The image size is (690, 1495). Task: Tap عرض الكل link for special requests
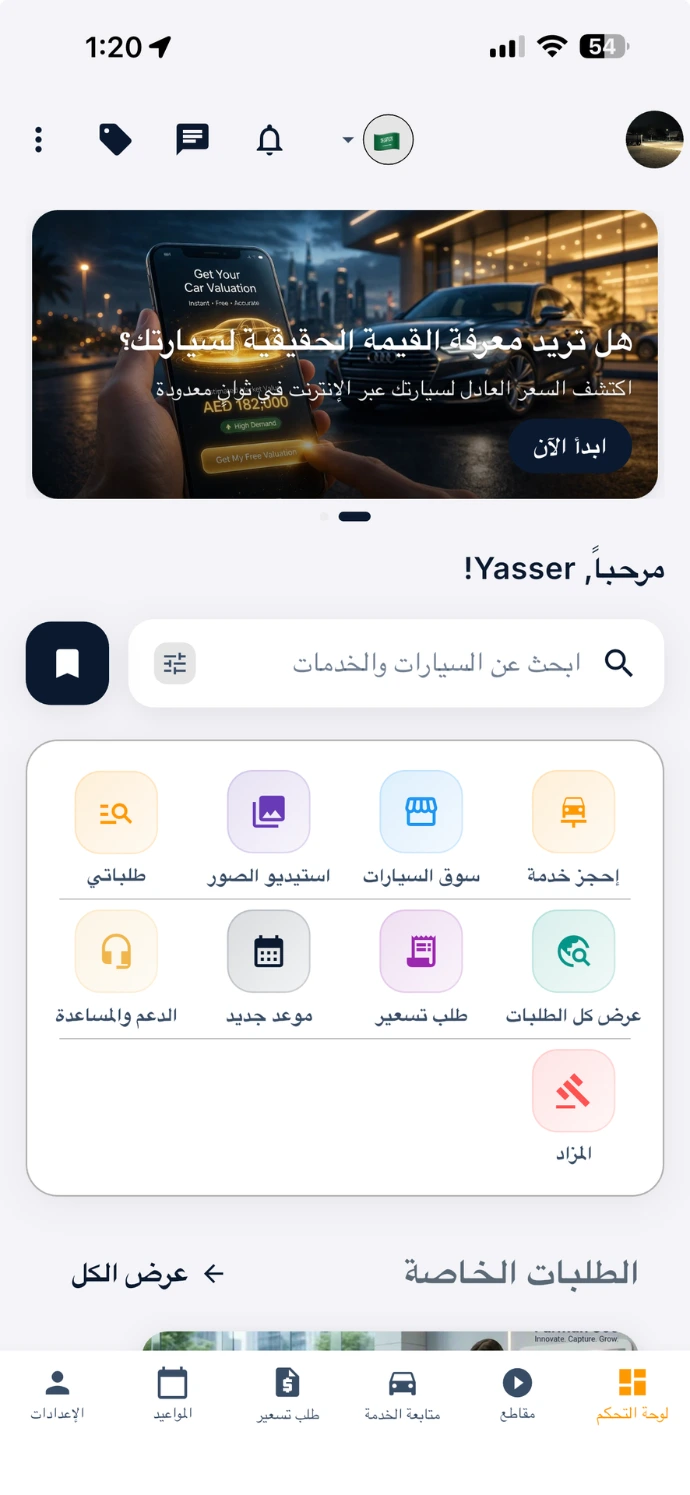coord(147,1274)
